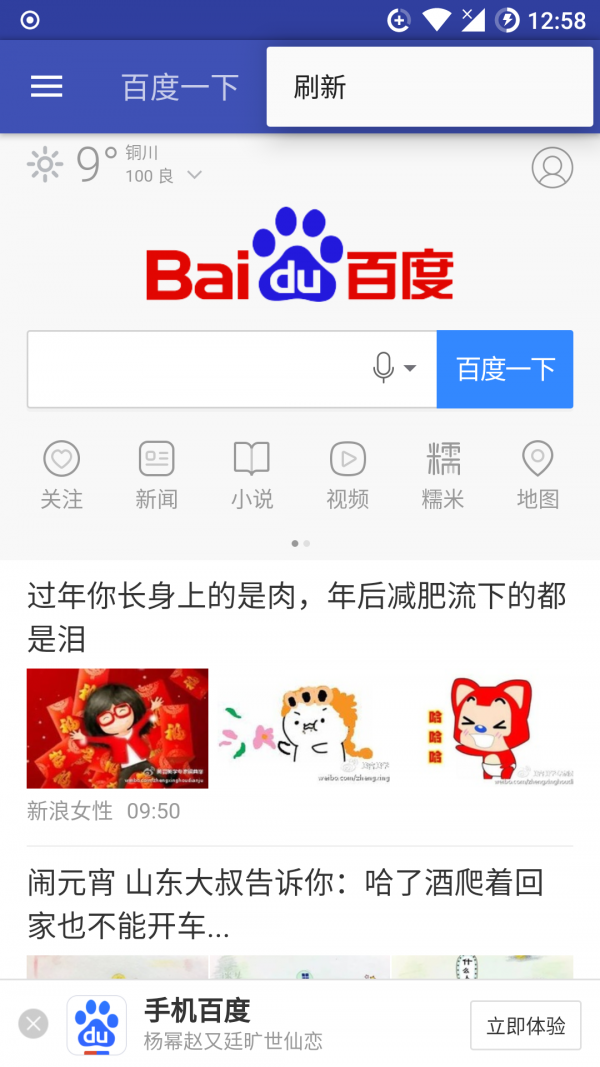Open the hamburger drawer menu
This screenshot has height=1067, width=600.
pos(47,87)
